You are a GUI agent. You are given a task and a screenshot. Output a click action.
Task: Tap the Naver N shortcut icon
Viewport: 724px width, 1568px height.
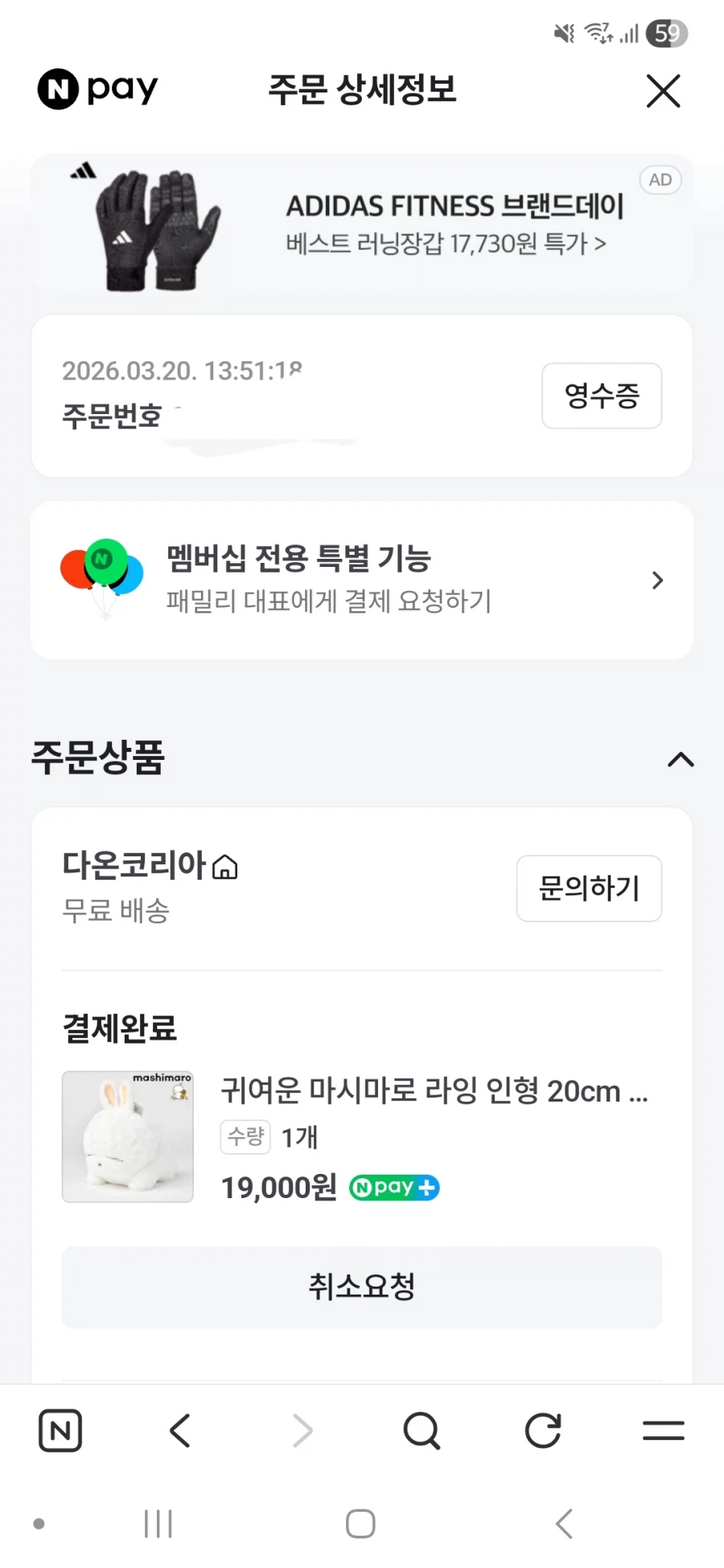[60, 1430]
